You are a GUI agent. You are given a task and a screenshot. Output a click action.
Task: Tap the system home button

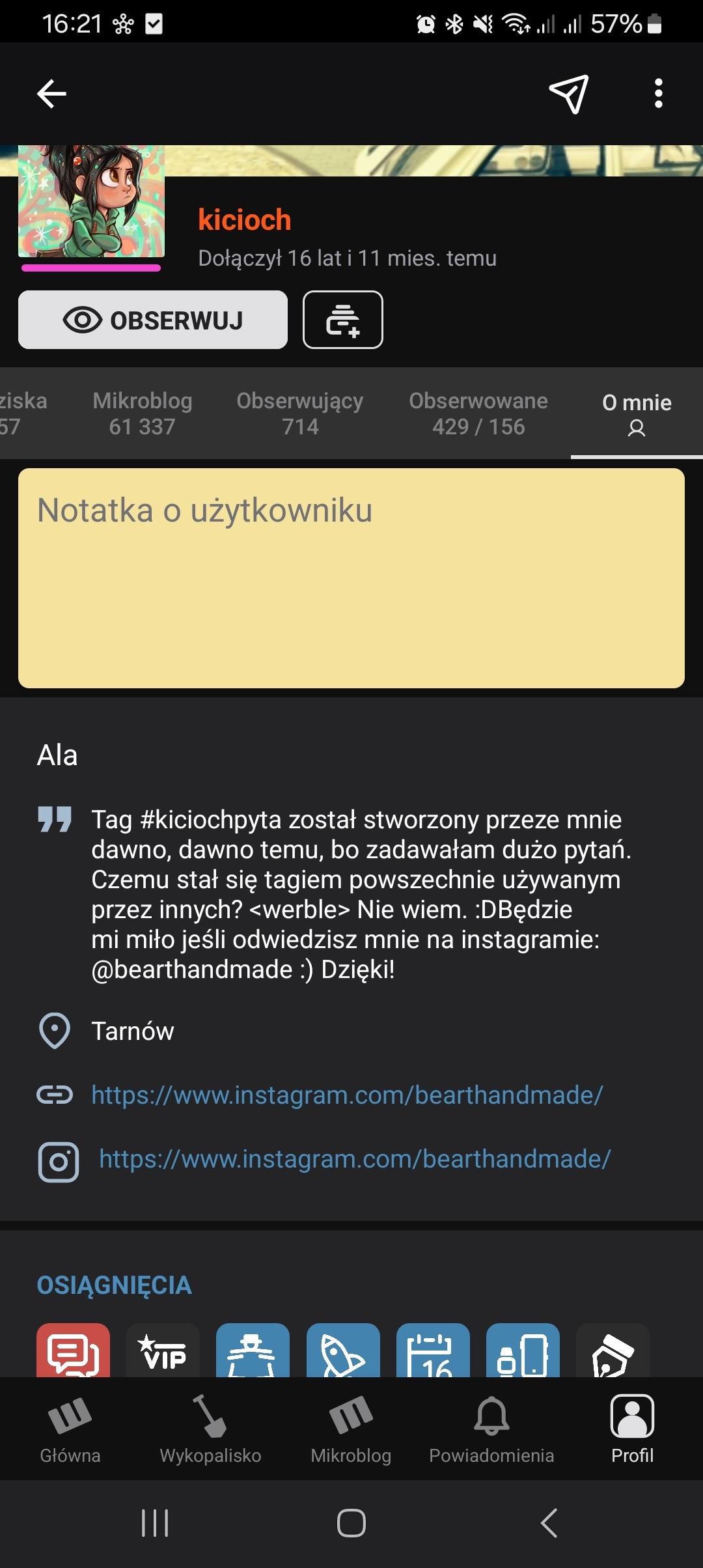pyautogui.click(x=351, y=1523)
